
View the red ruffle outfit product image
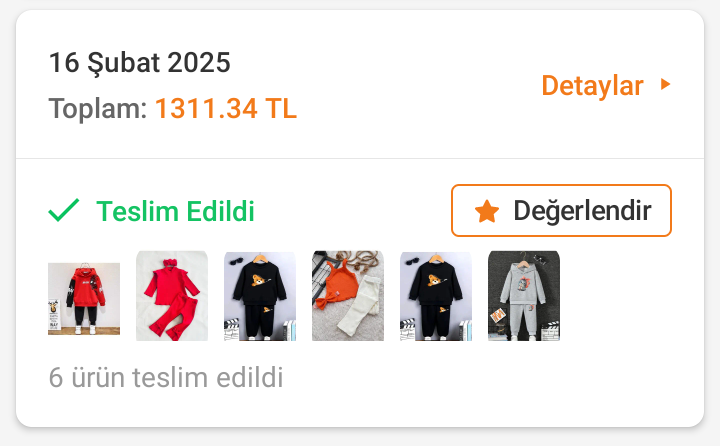pos(172,296)
